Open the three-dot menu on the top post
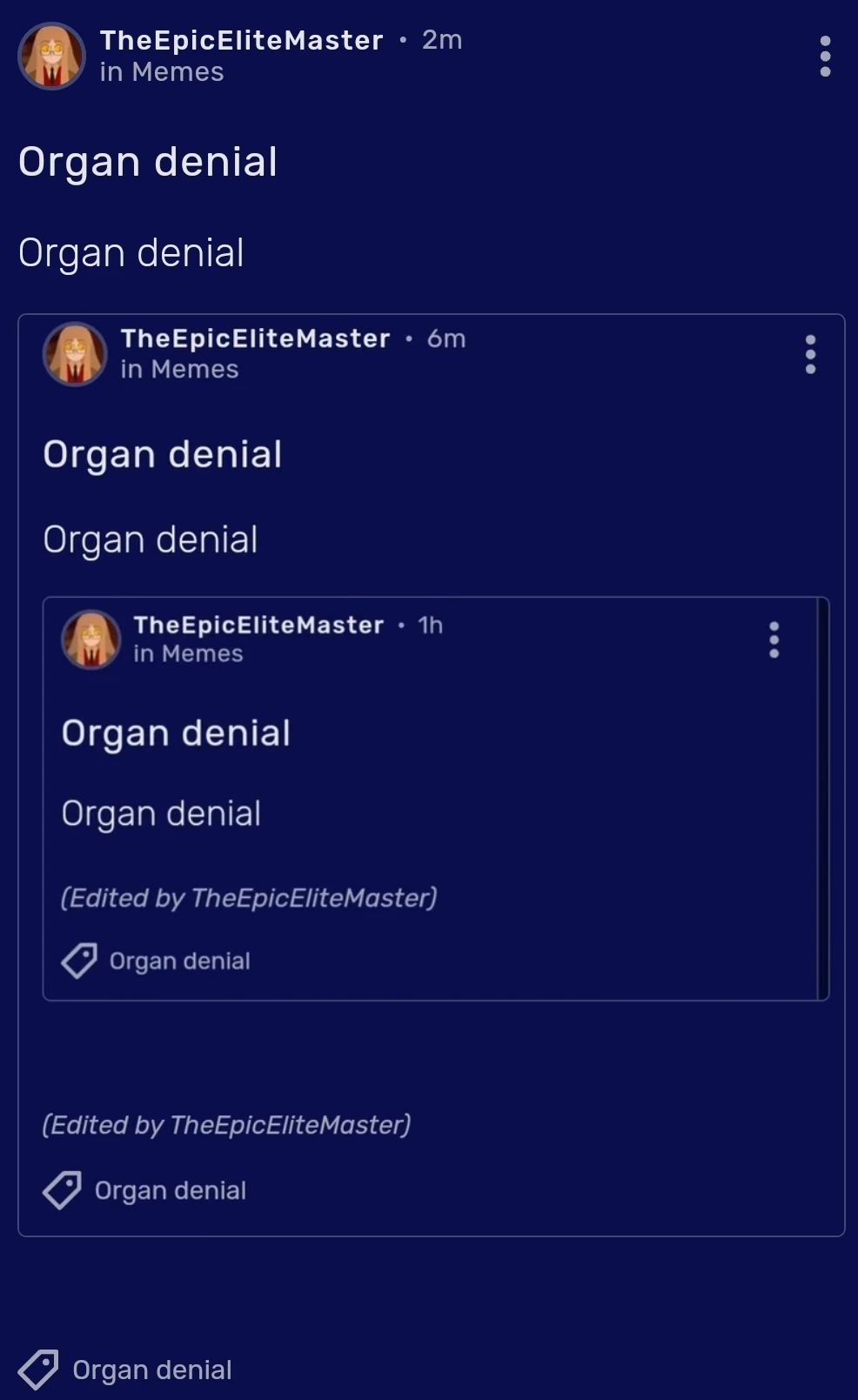858x1400 pixels. tap(824, 55)
